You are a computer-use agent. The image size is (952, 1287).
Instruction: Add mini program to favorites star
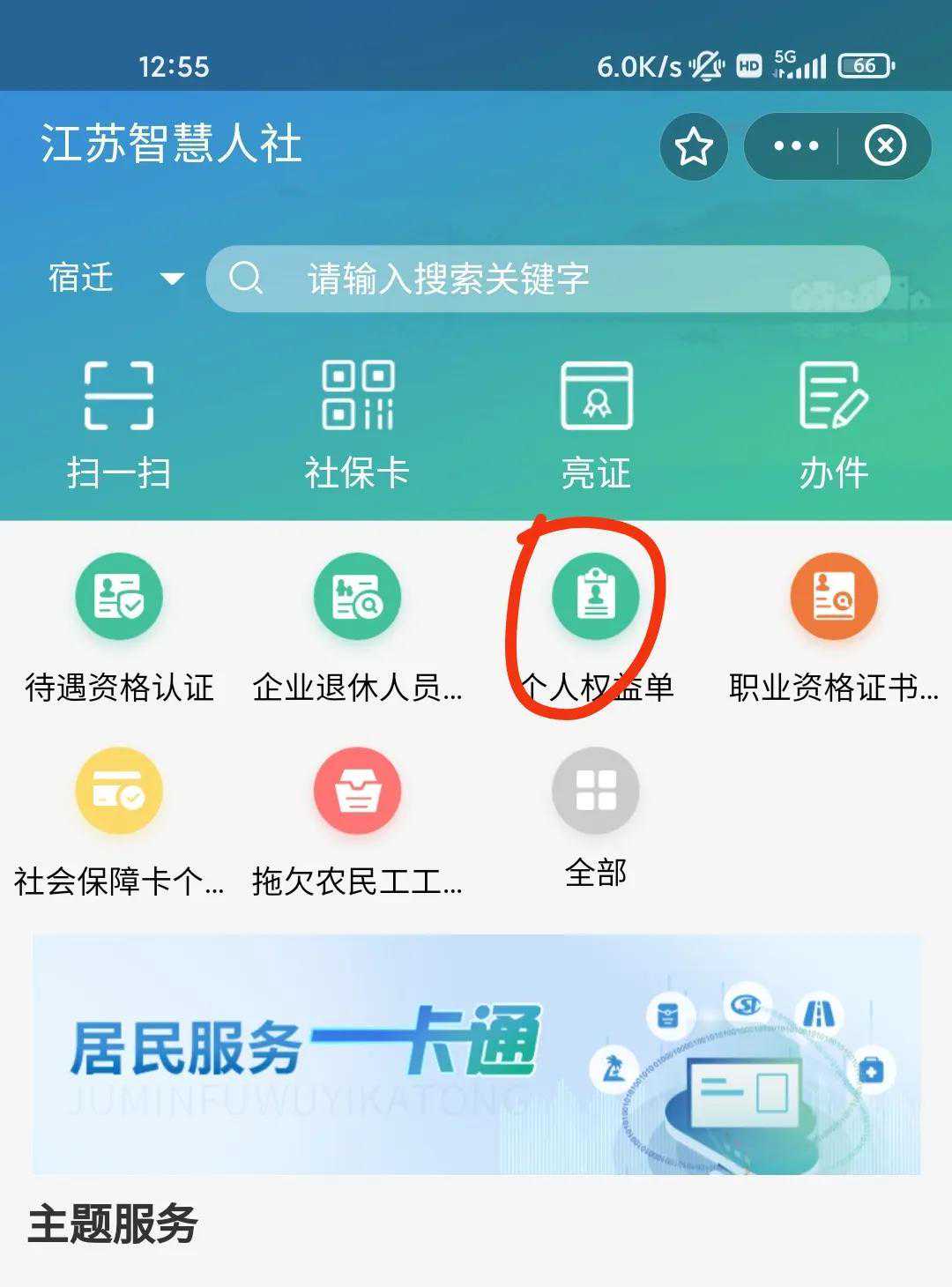[694, 146]
